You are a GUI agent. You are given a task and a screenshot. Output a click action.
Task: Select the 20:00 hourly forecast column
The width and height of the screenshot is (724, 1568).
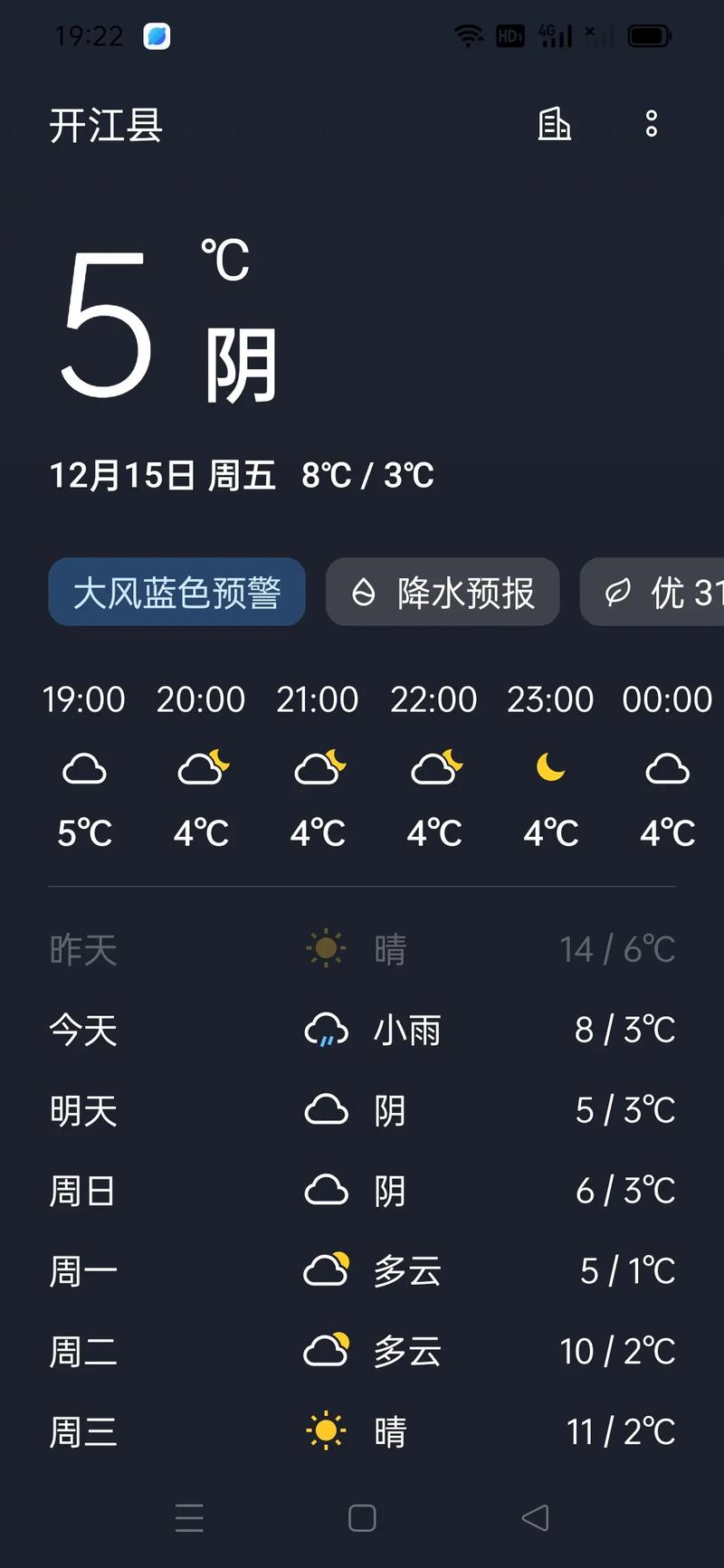[201, 767]
